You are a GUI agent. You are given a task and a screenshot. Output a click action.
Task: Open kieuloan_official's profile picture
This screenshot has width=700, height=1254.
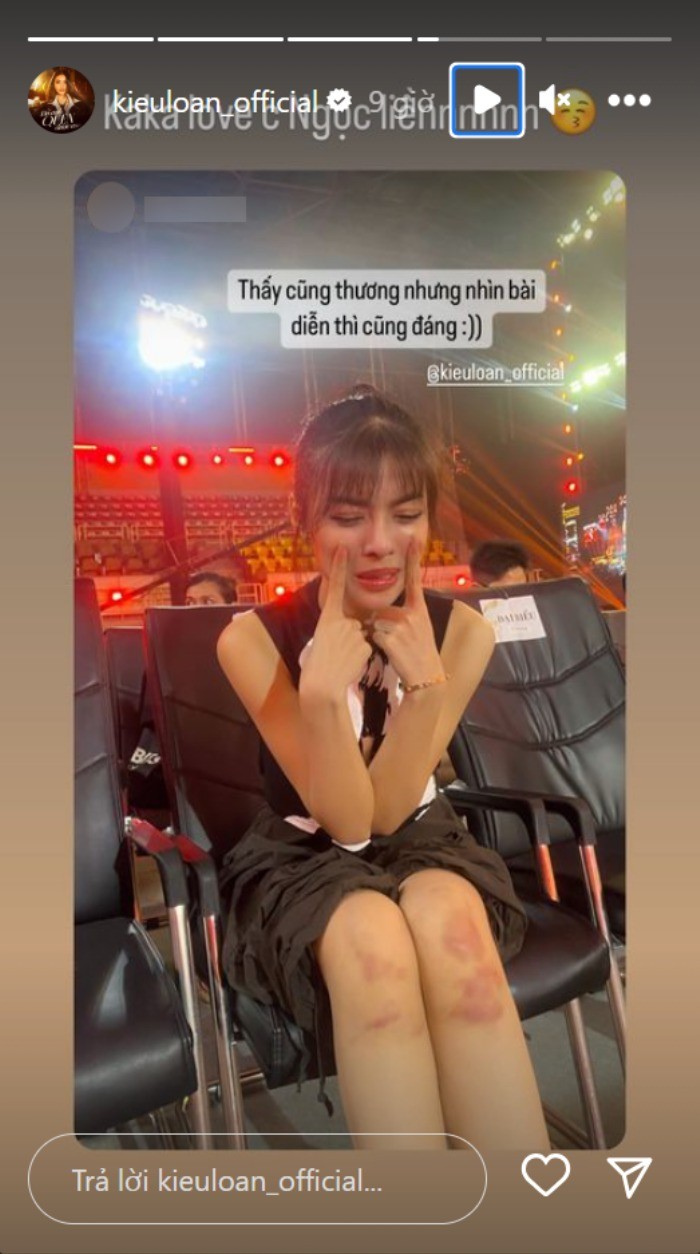[x=61, y=100]
